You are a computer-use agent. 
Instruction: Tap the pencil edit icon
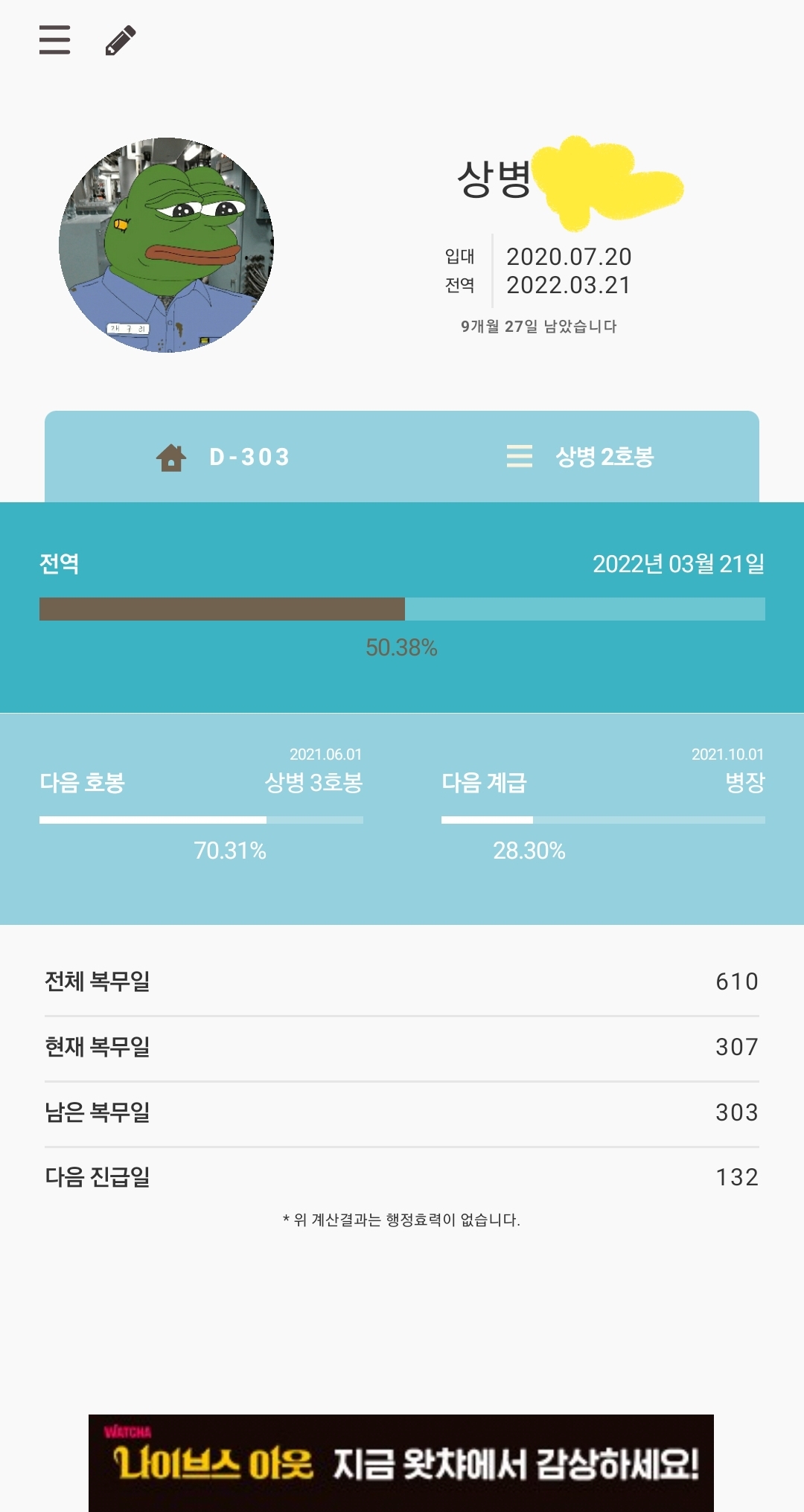point(121,40)
